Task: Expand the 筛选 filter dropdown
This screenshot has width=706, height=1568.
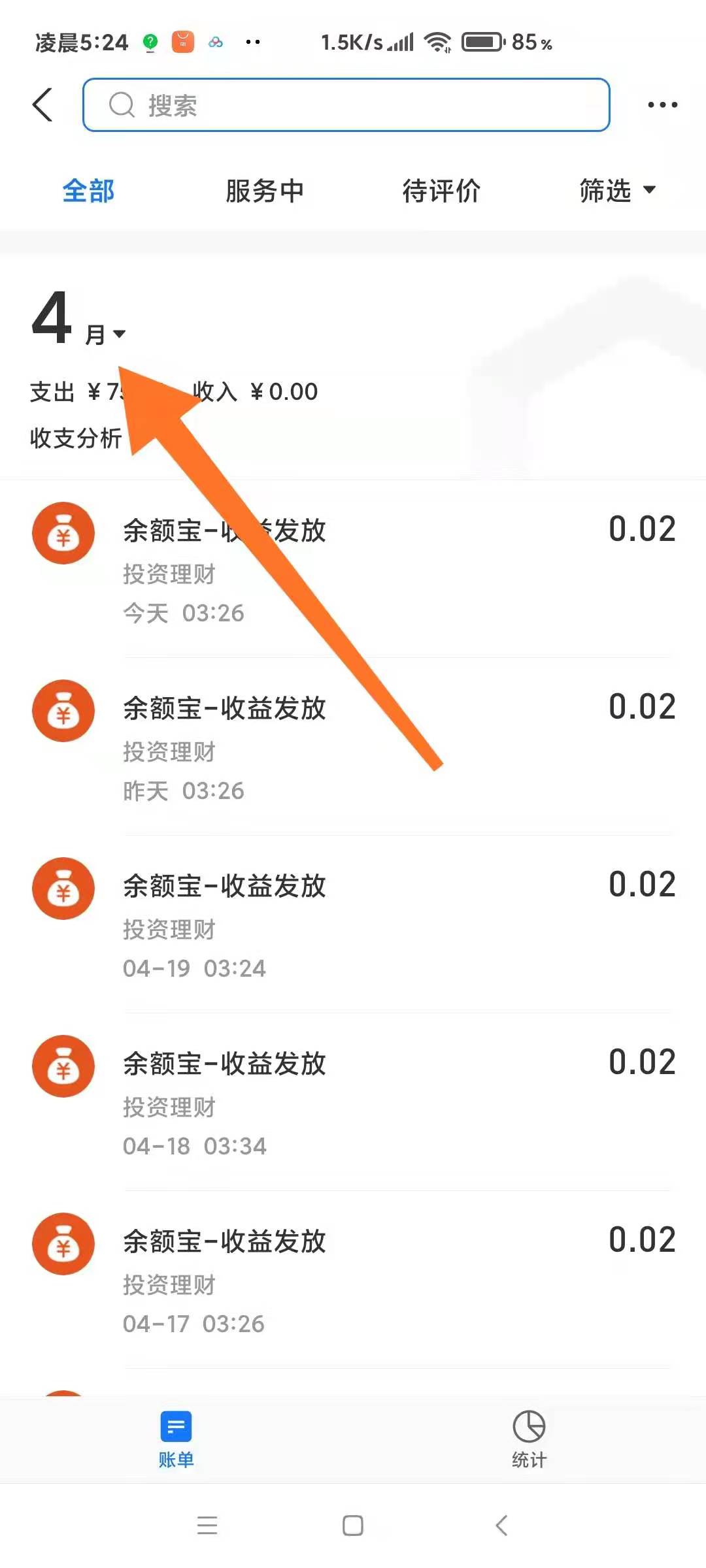Action: coord(616,191)
